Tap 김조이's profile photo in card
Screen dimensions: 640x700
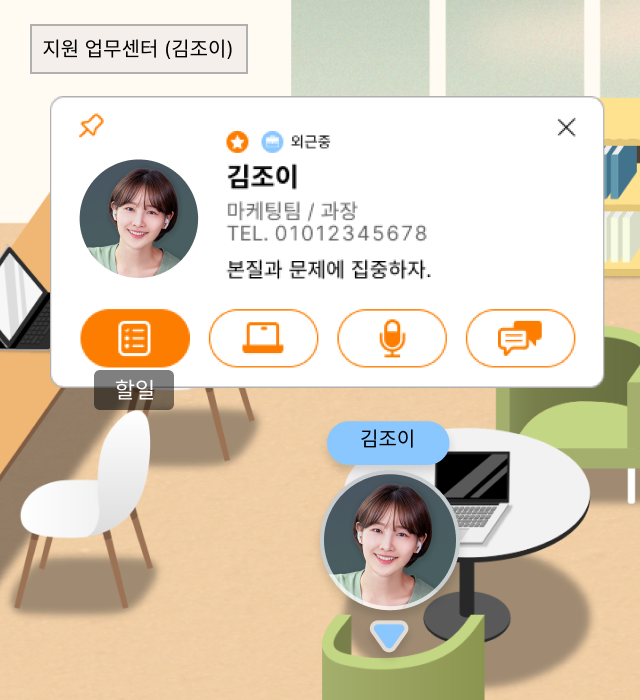coord(139,218)
